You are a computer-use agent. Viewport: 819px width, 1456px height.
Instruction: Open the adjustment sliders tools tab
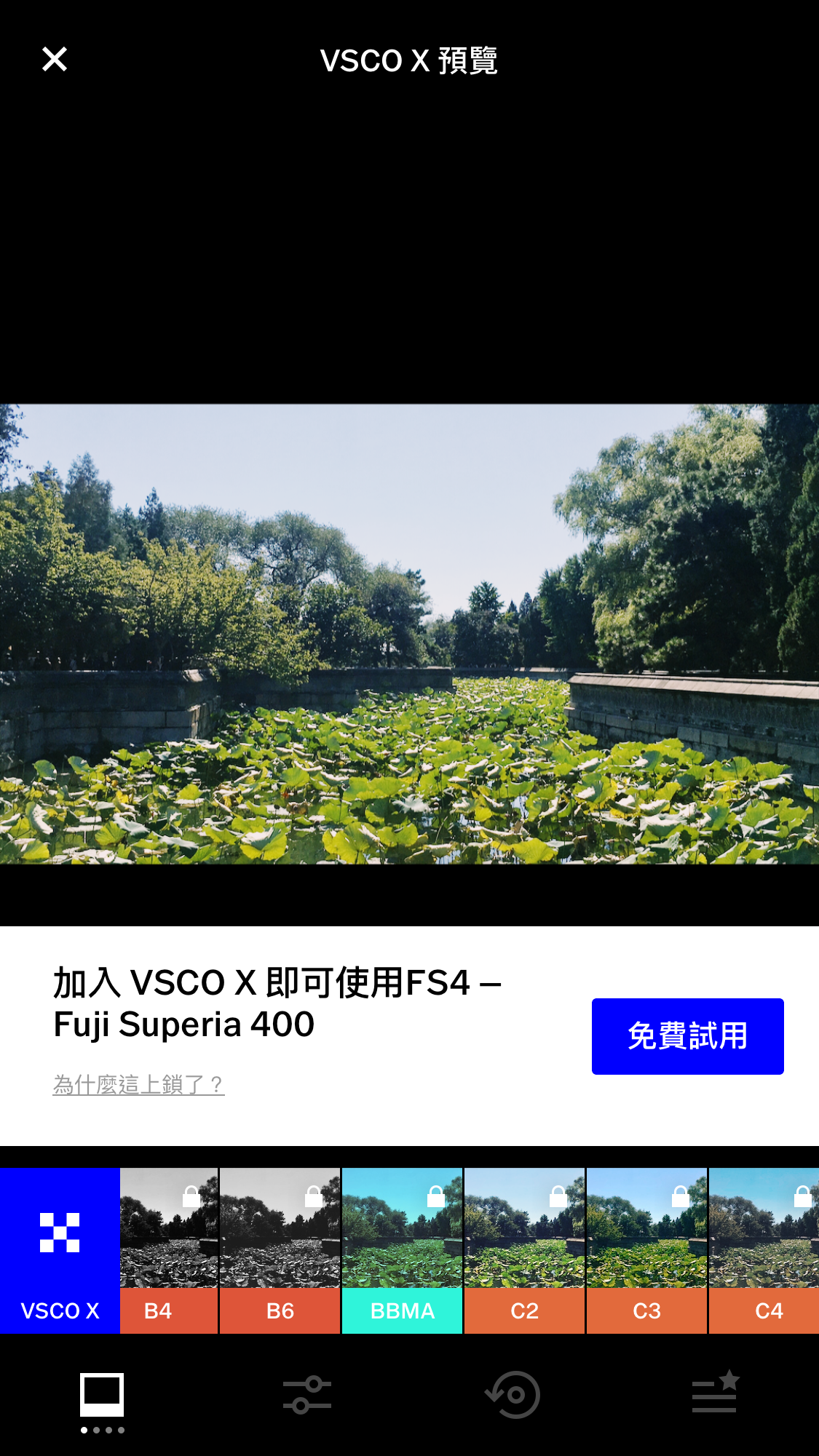(307, 1395)
